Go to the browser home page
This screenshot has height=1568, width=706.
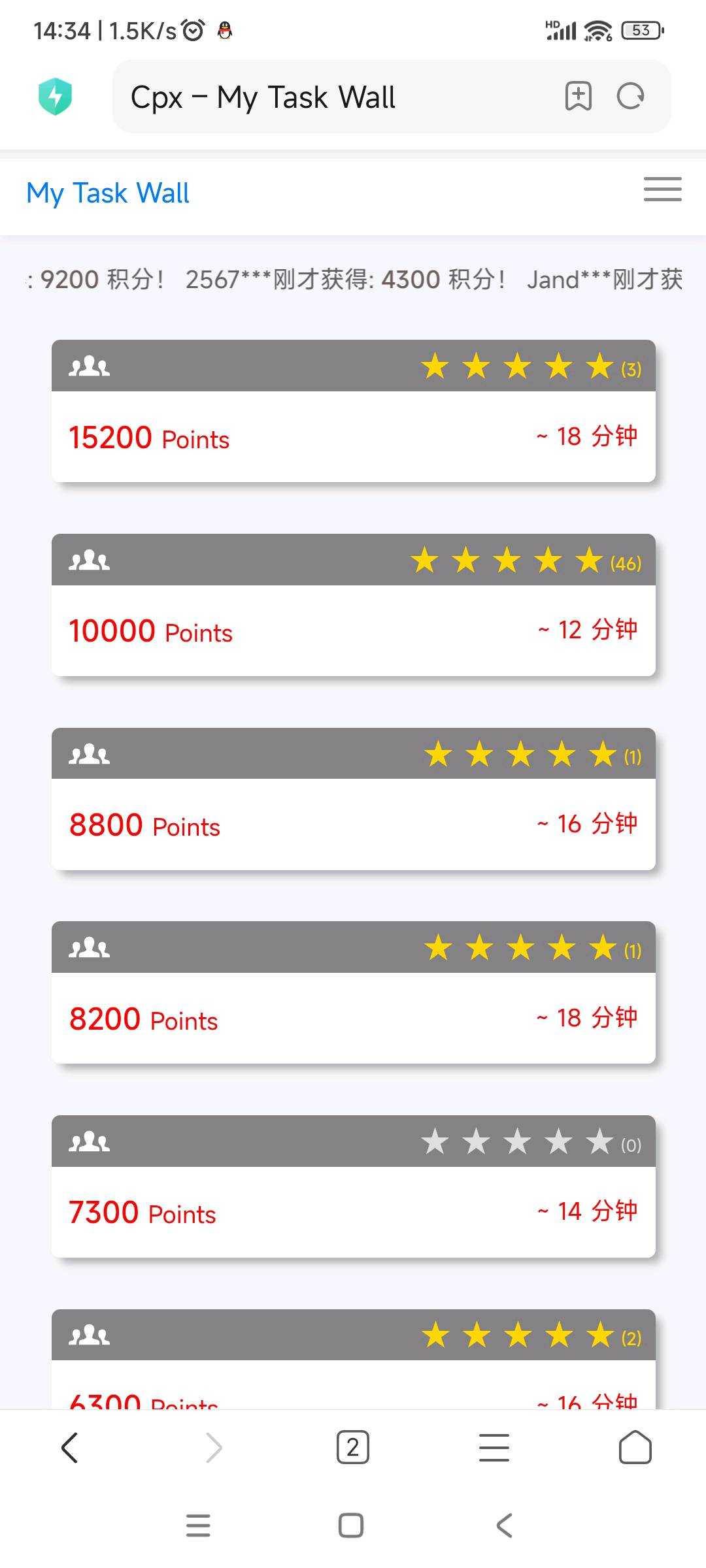[635, 1447]
